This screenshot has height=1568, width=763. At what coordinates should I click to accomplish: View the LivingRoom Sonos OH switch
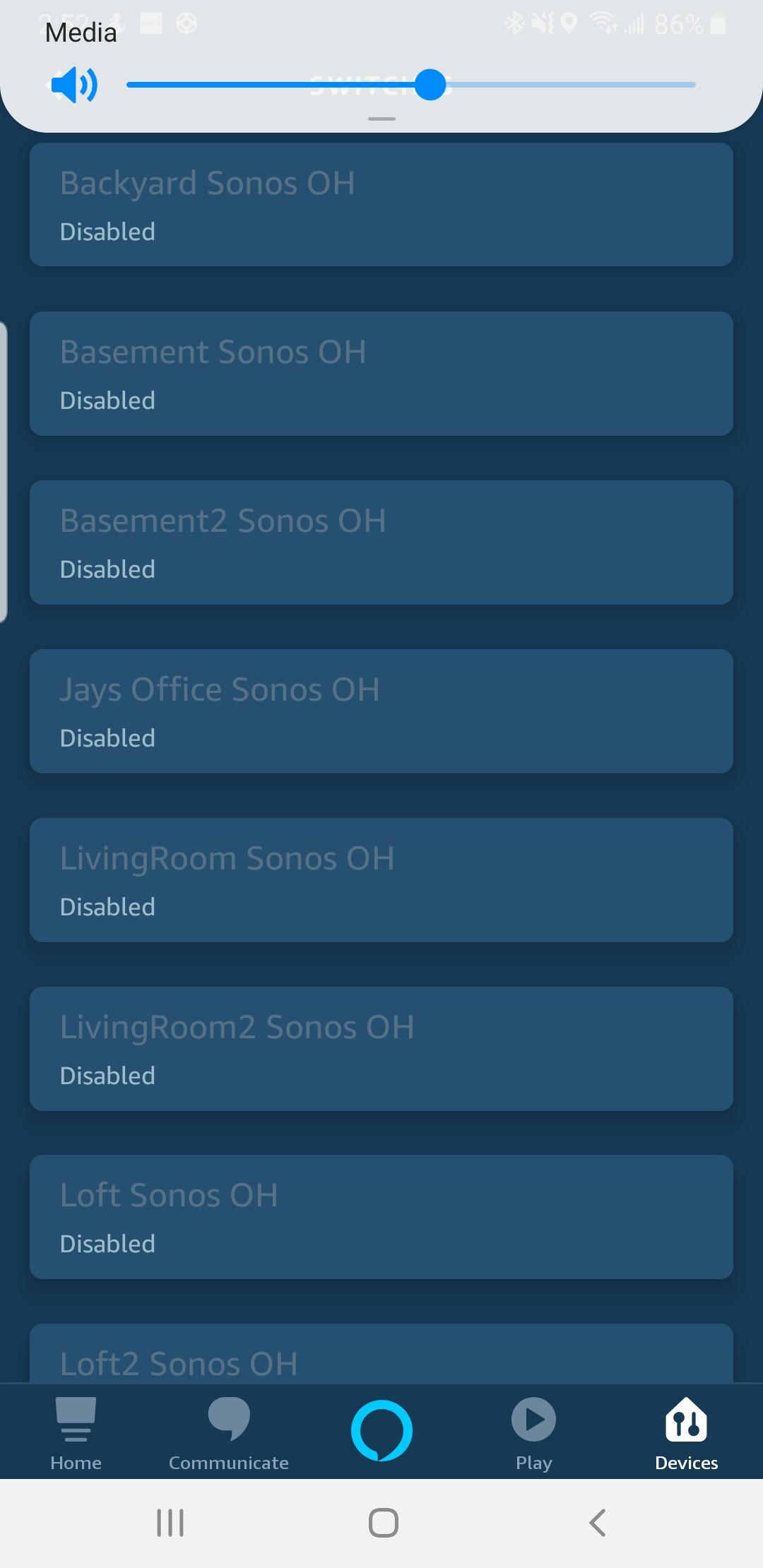coord(381,880)
